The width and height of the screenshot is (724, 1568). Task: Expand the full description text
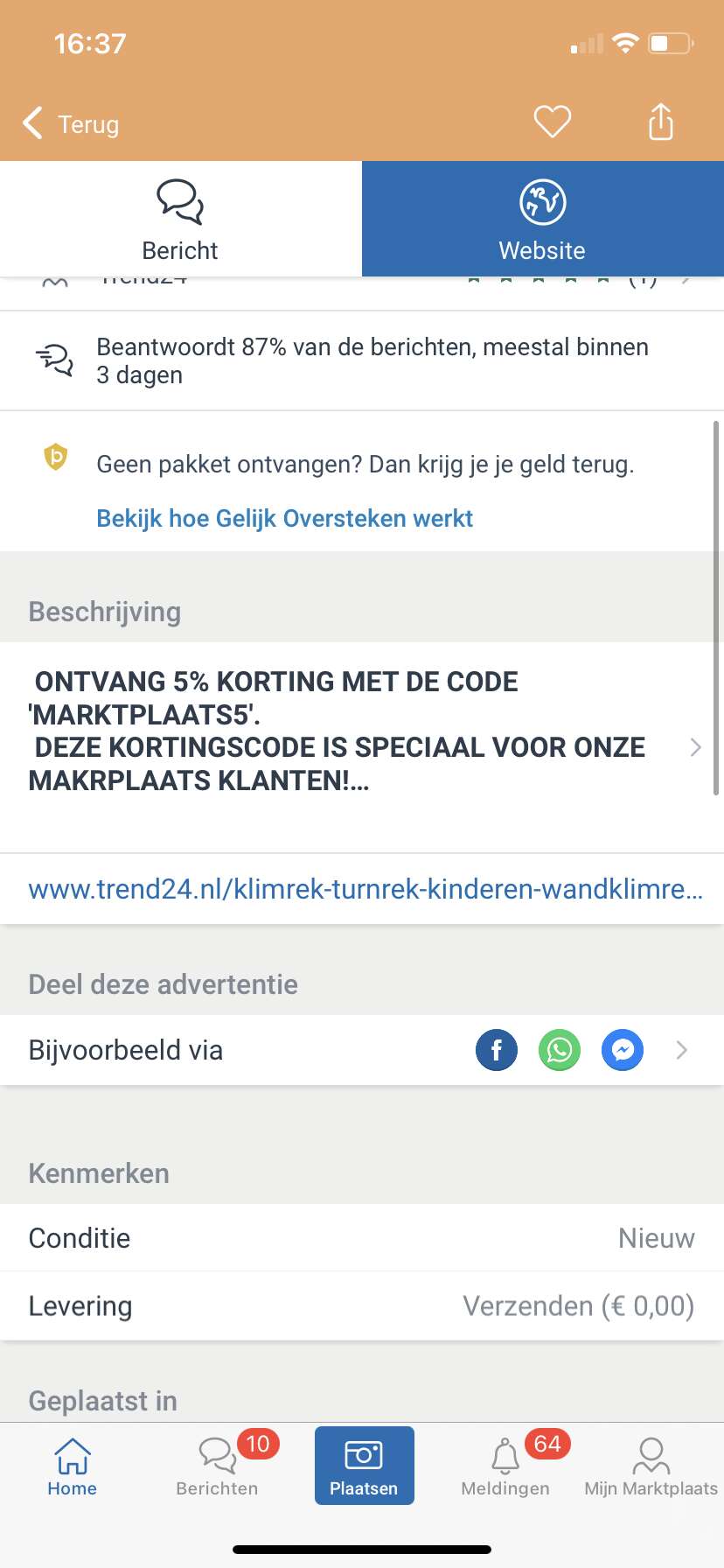362,747
